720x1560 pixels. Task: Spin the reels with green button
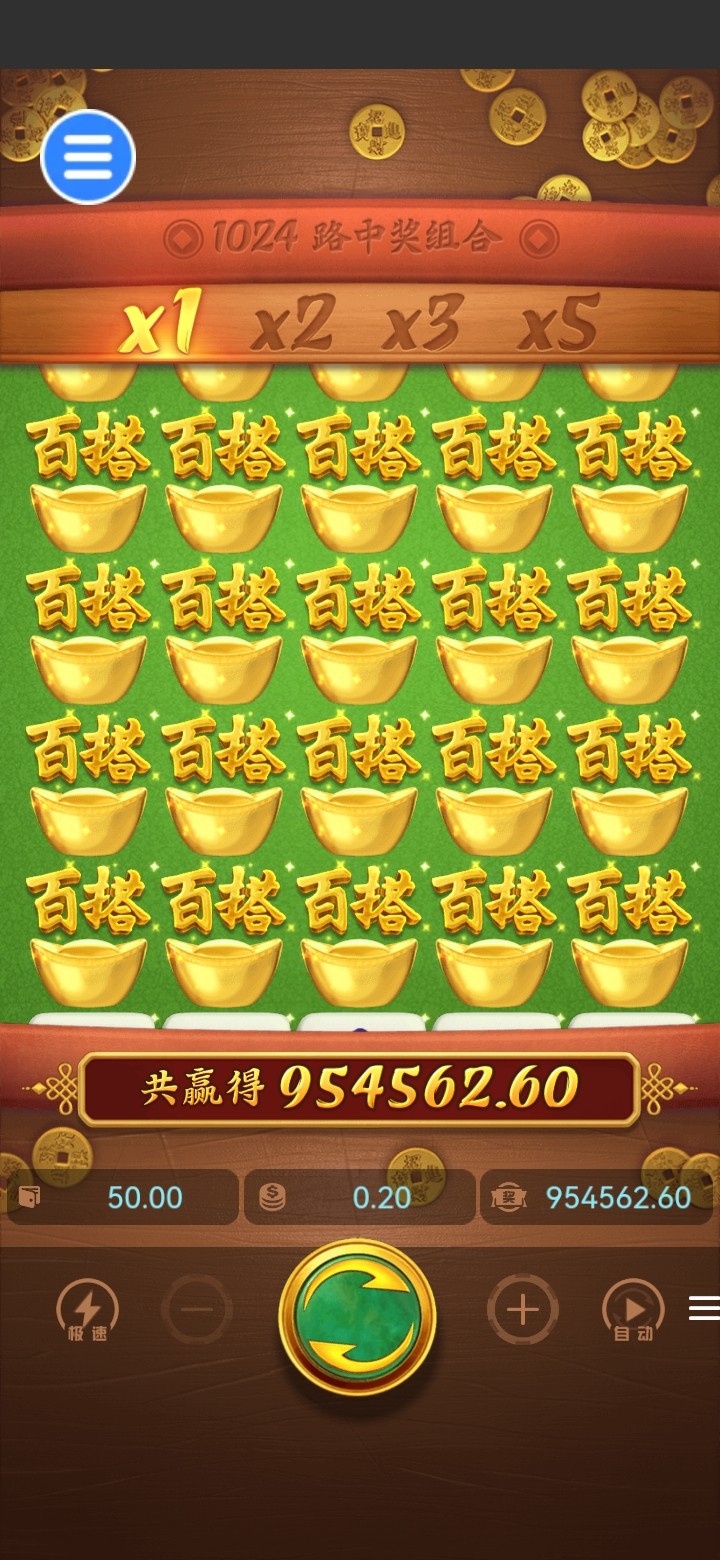coord(357,1317)
